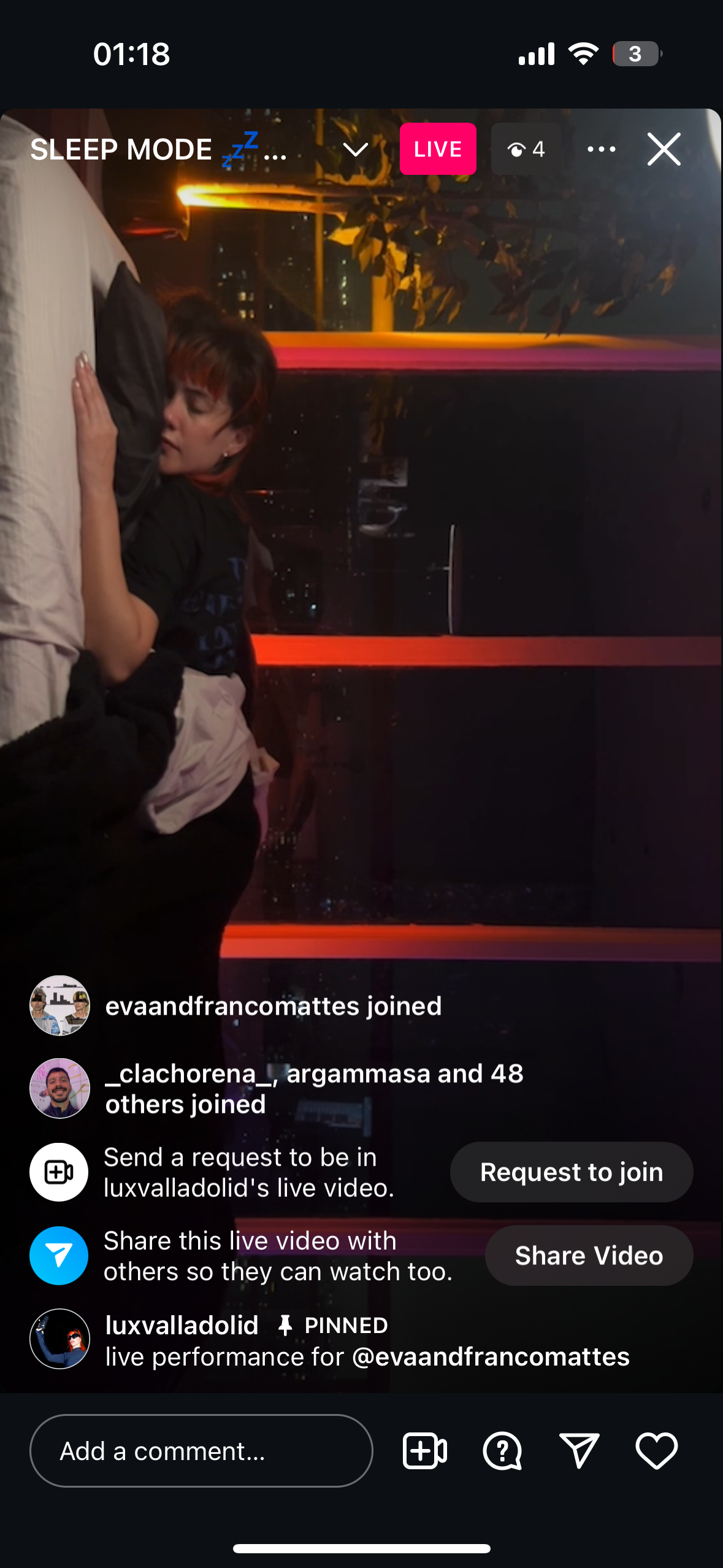Focus the Add a comment field
Image resolution: width=723 pixels, height=1568 pixels.
tap(201, 1451)
